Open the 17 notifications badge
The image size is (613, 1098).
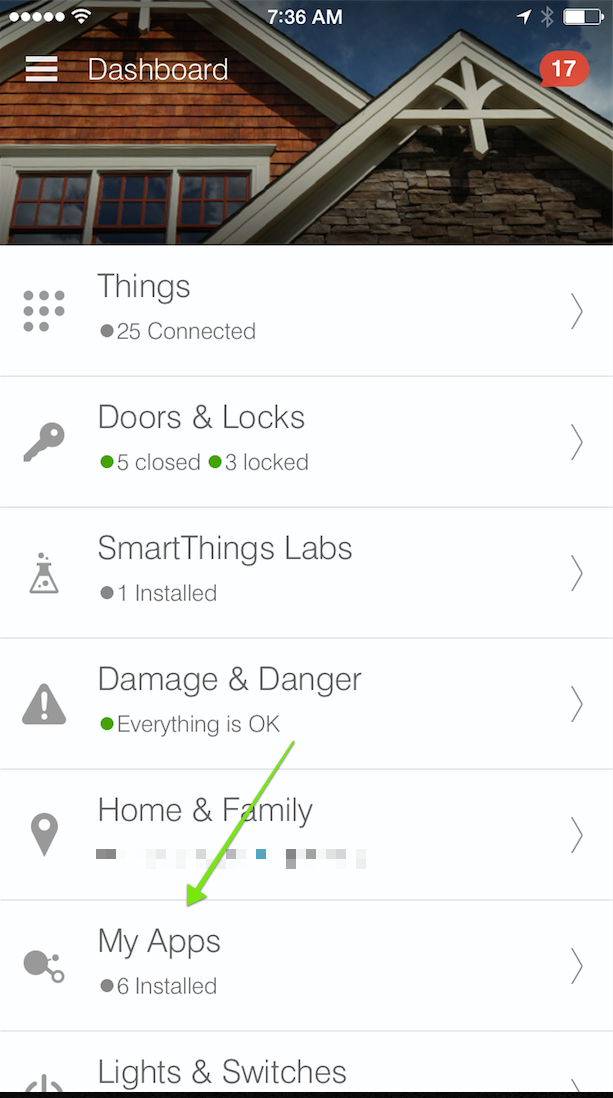[x=563, y=69]
